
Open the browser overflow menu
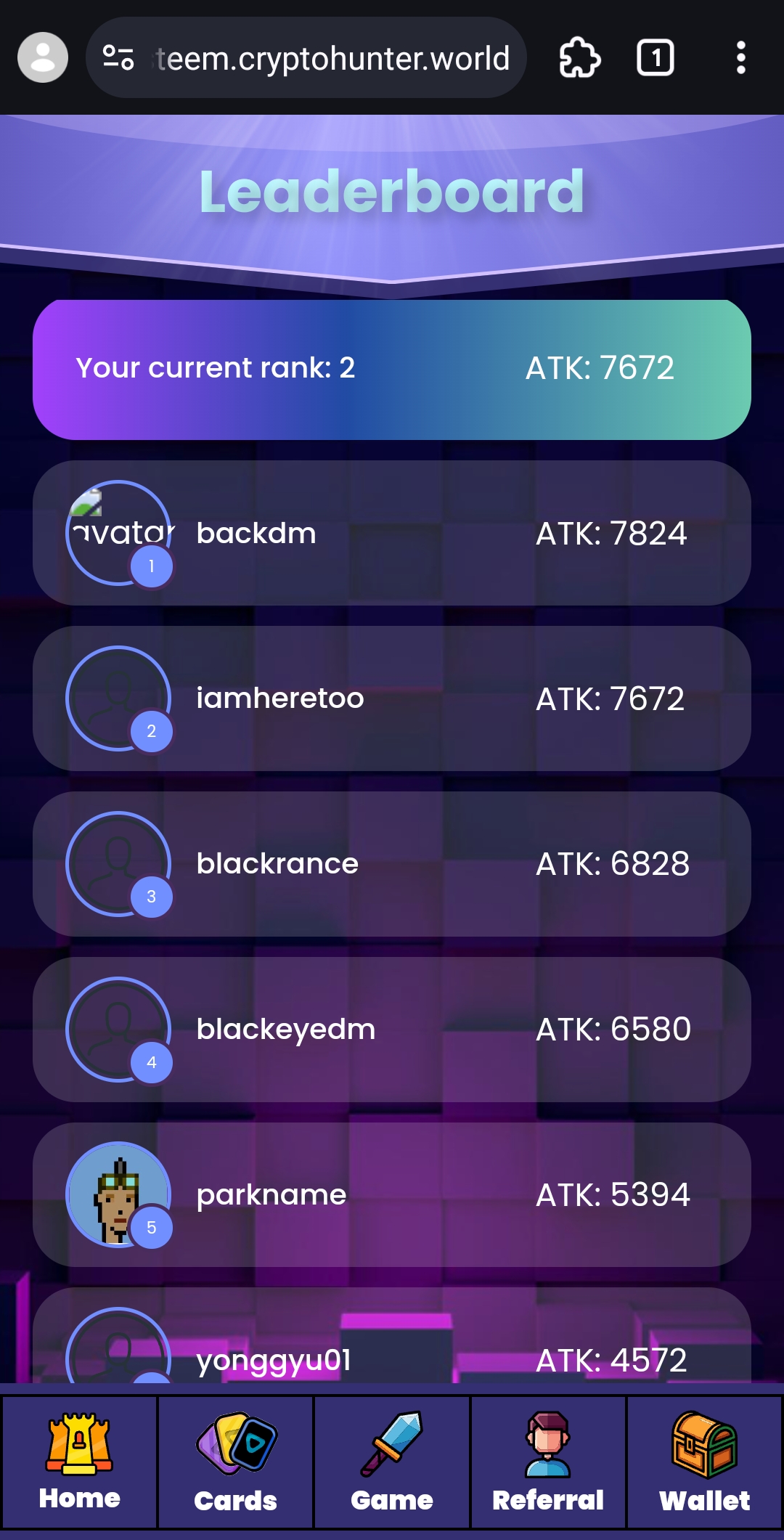pyautogui.click(x=740, y=58)
